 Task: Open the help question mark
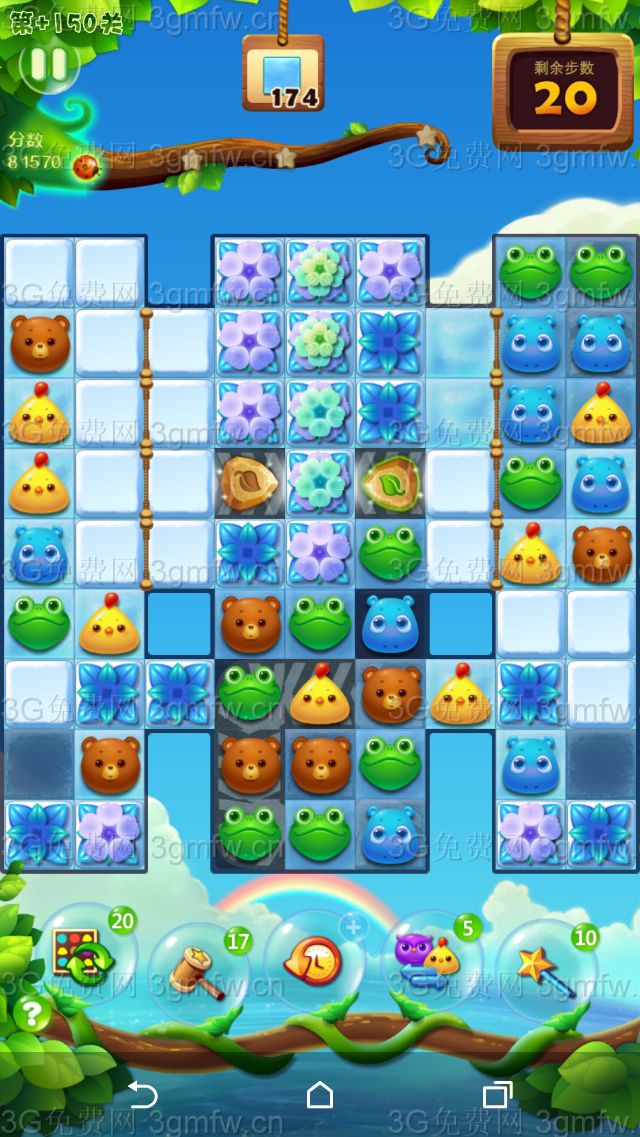click(x=32, y=1014)
